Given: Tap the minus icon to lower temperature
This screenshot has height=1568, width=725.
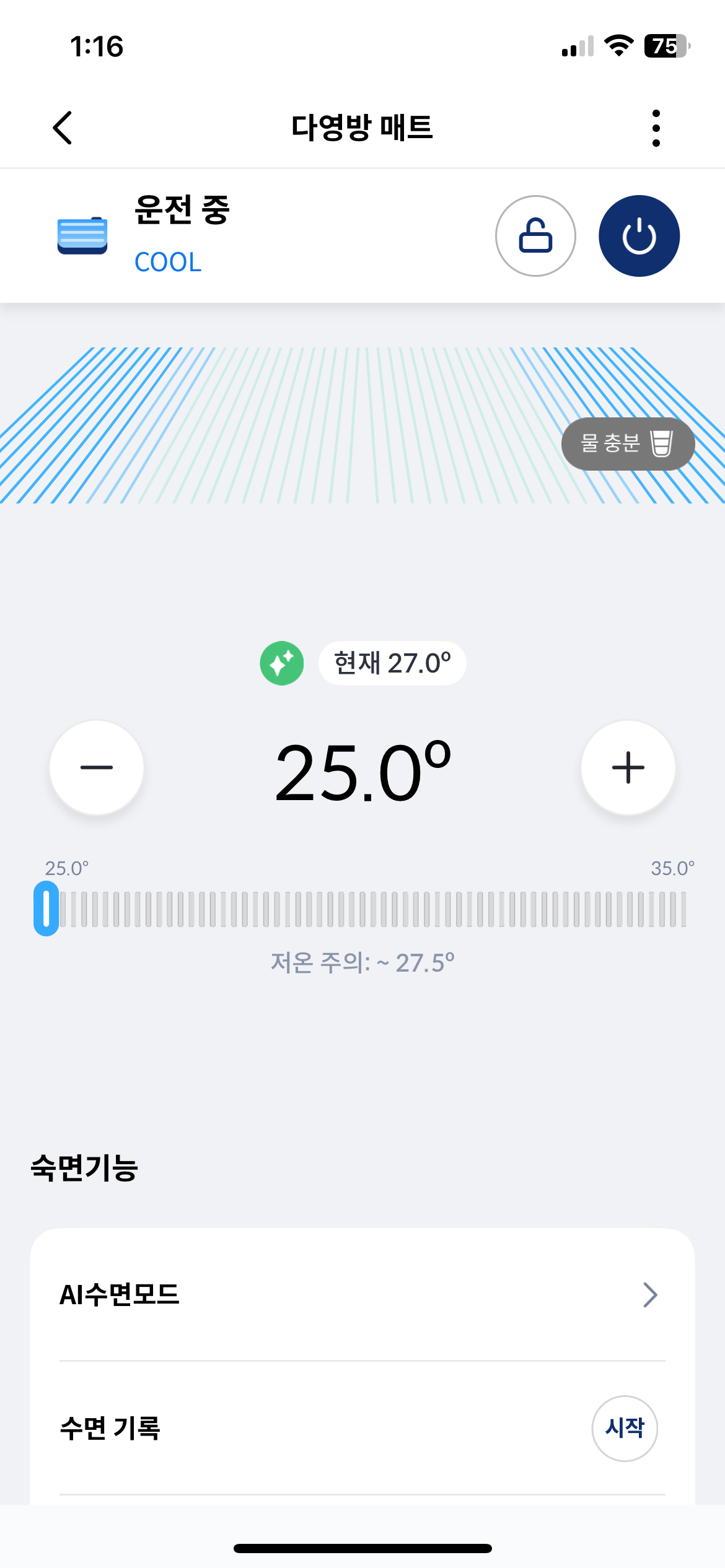Looking at the screenshot, I should pos(96,767).
